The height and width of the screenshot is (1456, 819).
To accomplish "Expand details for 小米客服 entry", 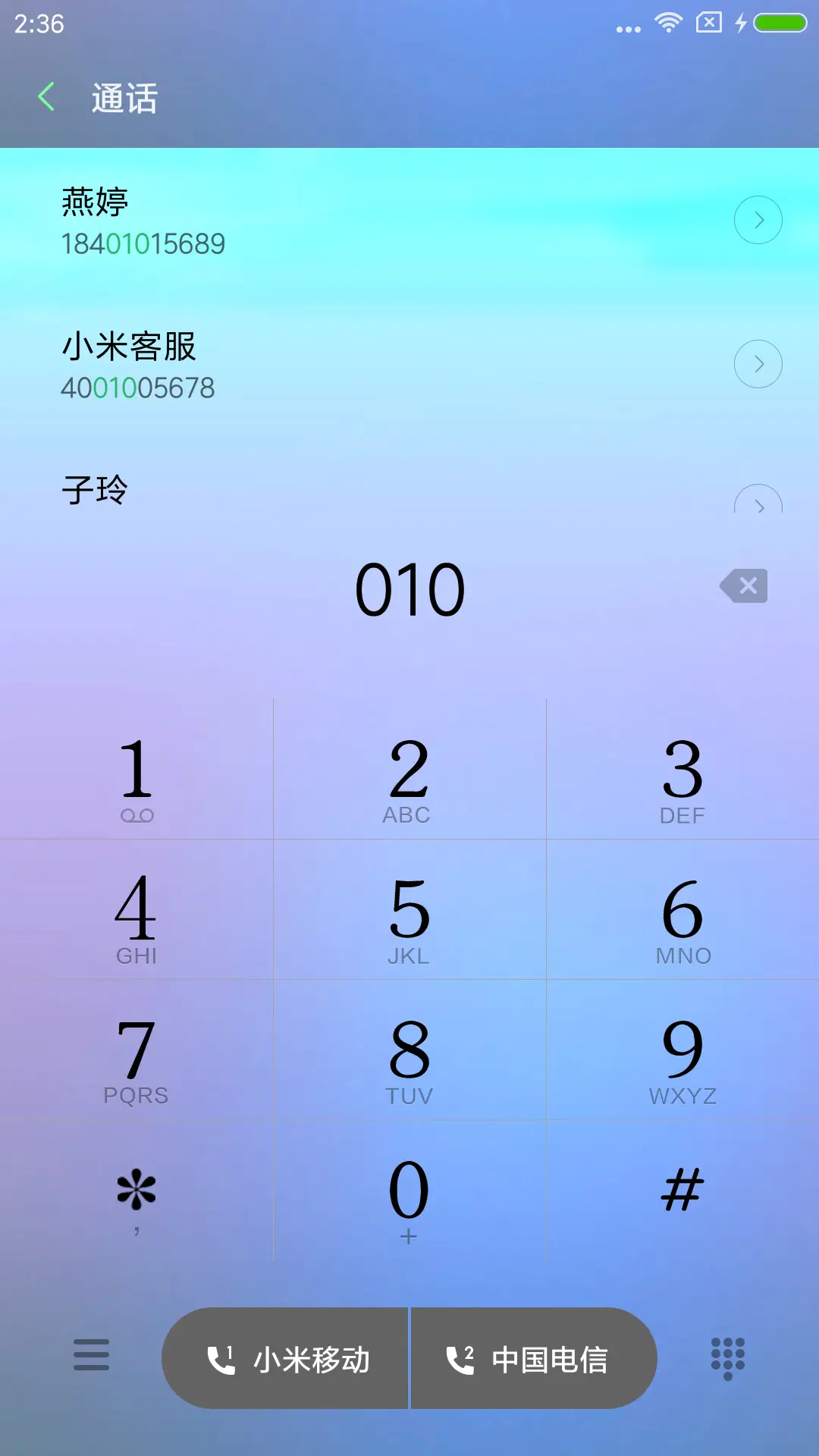I will pyautogui.click(x=758, y=363).
